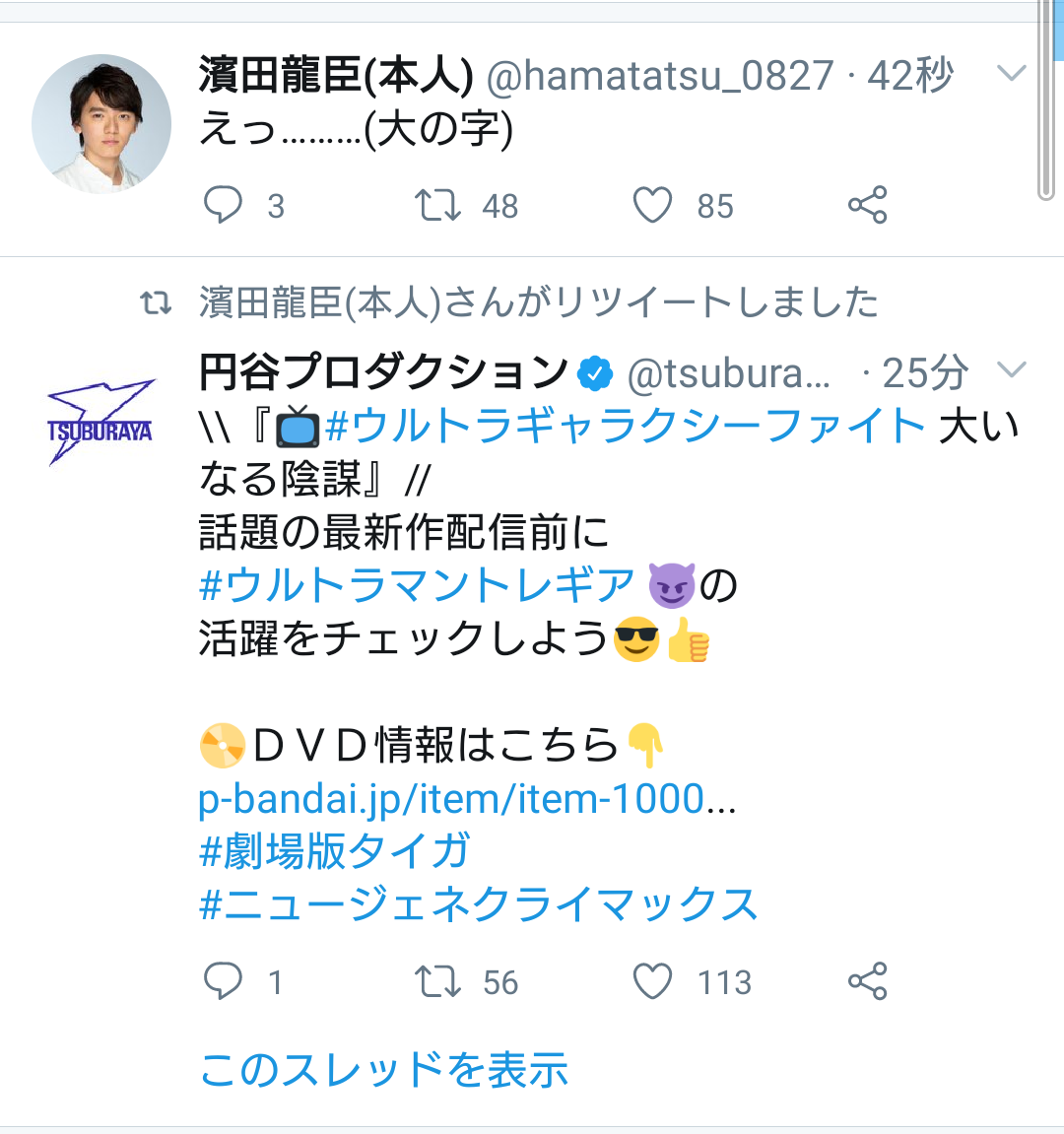The height and width of the screenshot is (1134, 1064).
Task: Reply to 円谷プロダクション tweet
Action: coord(223,981)
